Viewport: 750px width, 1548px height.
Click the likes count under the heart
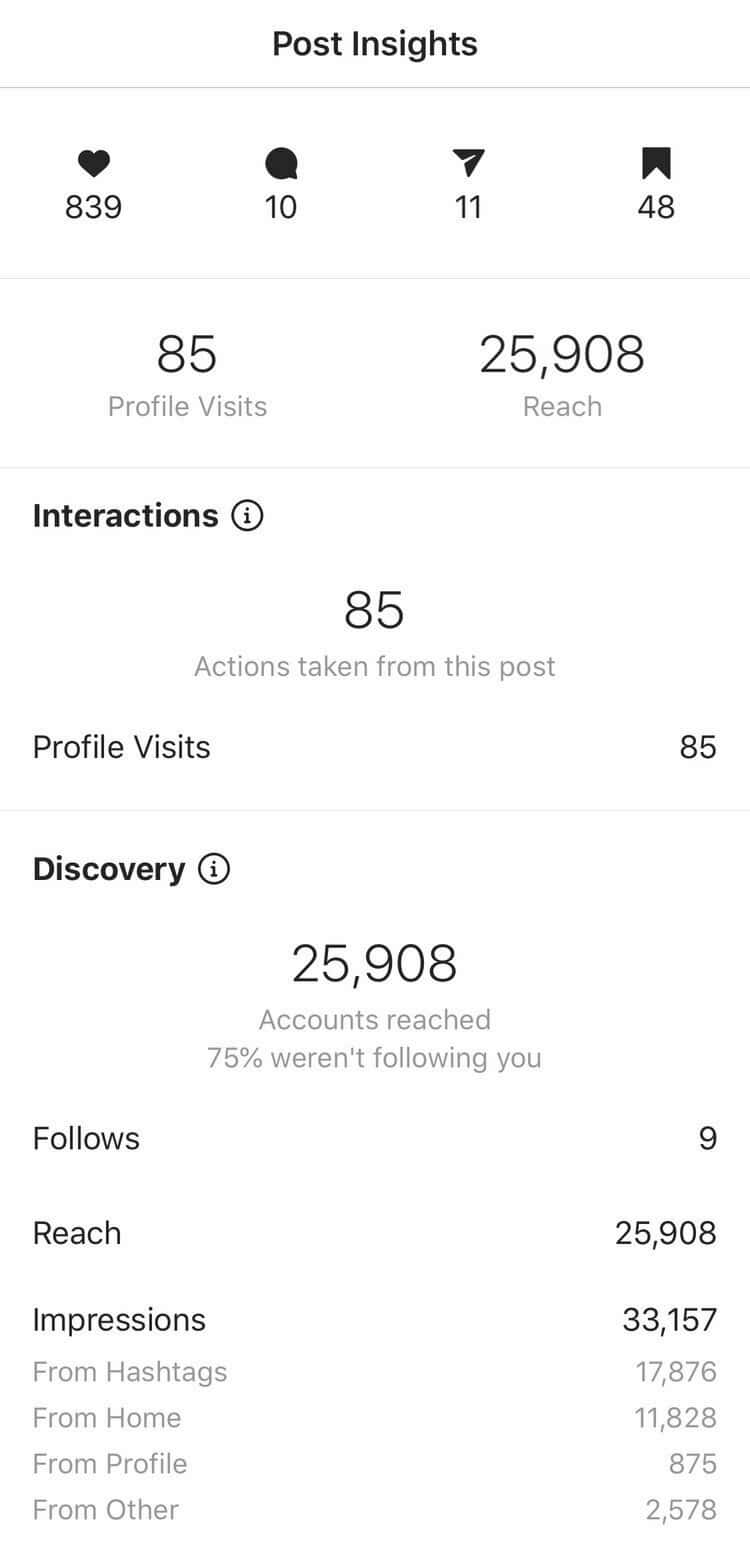93,207
